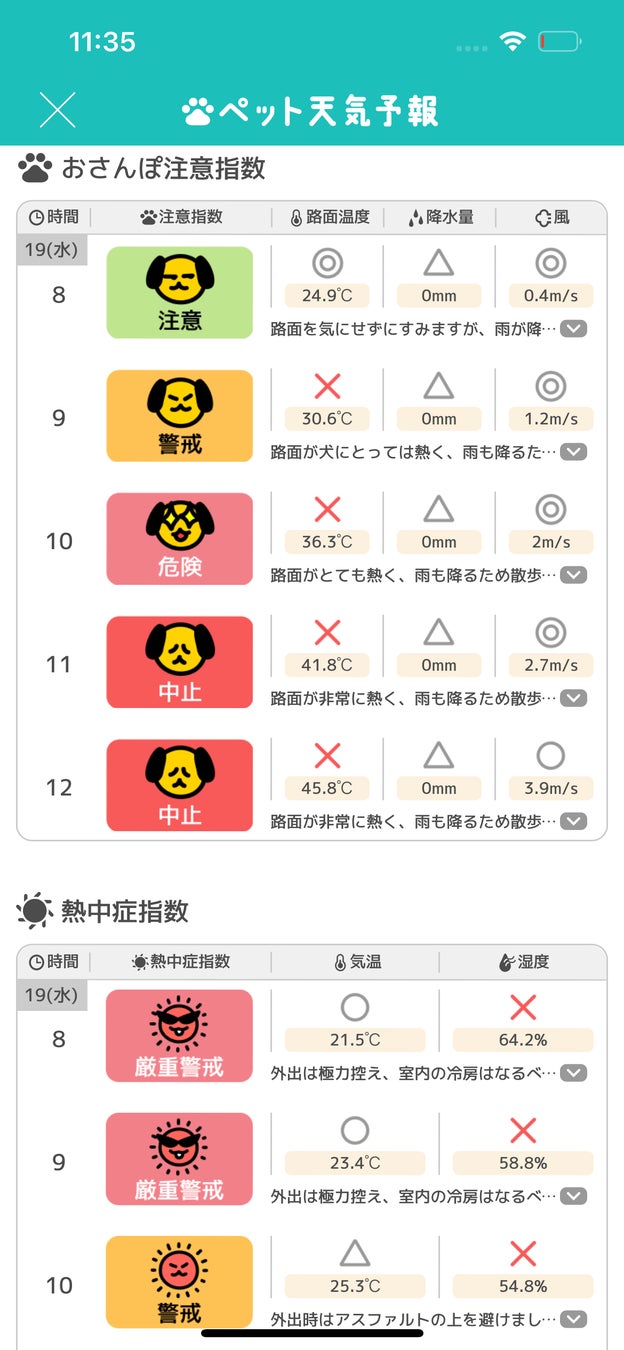Screen dimensions: 624x1350
Task: Expand the 8時 walk caution note
Action: [573, 329]
